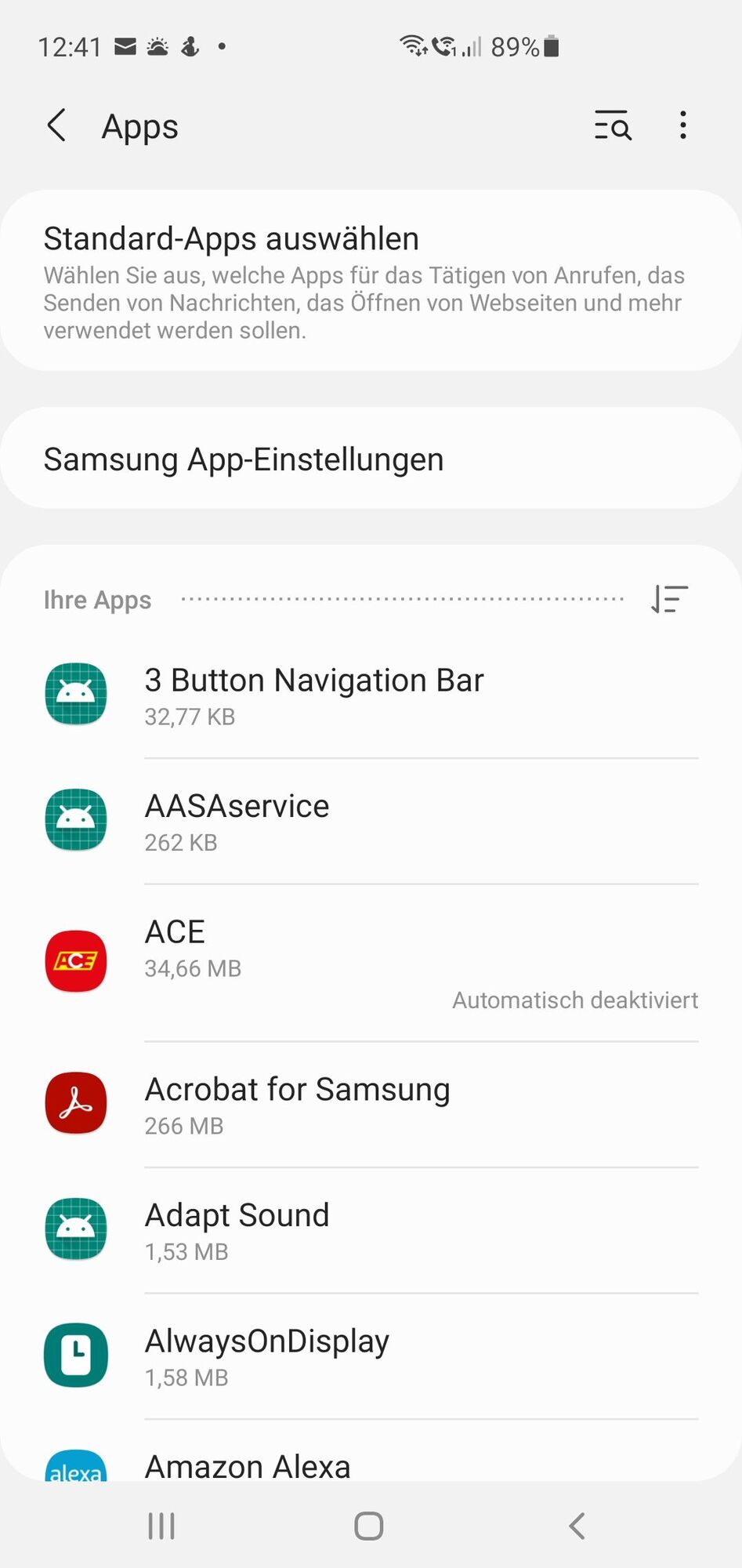
Task: Tap the system home button
Action: (x=369, y=1526)
